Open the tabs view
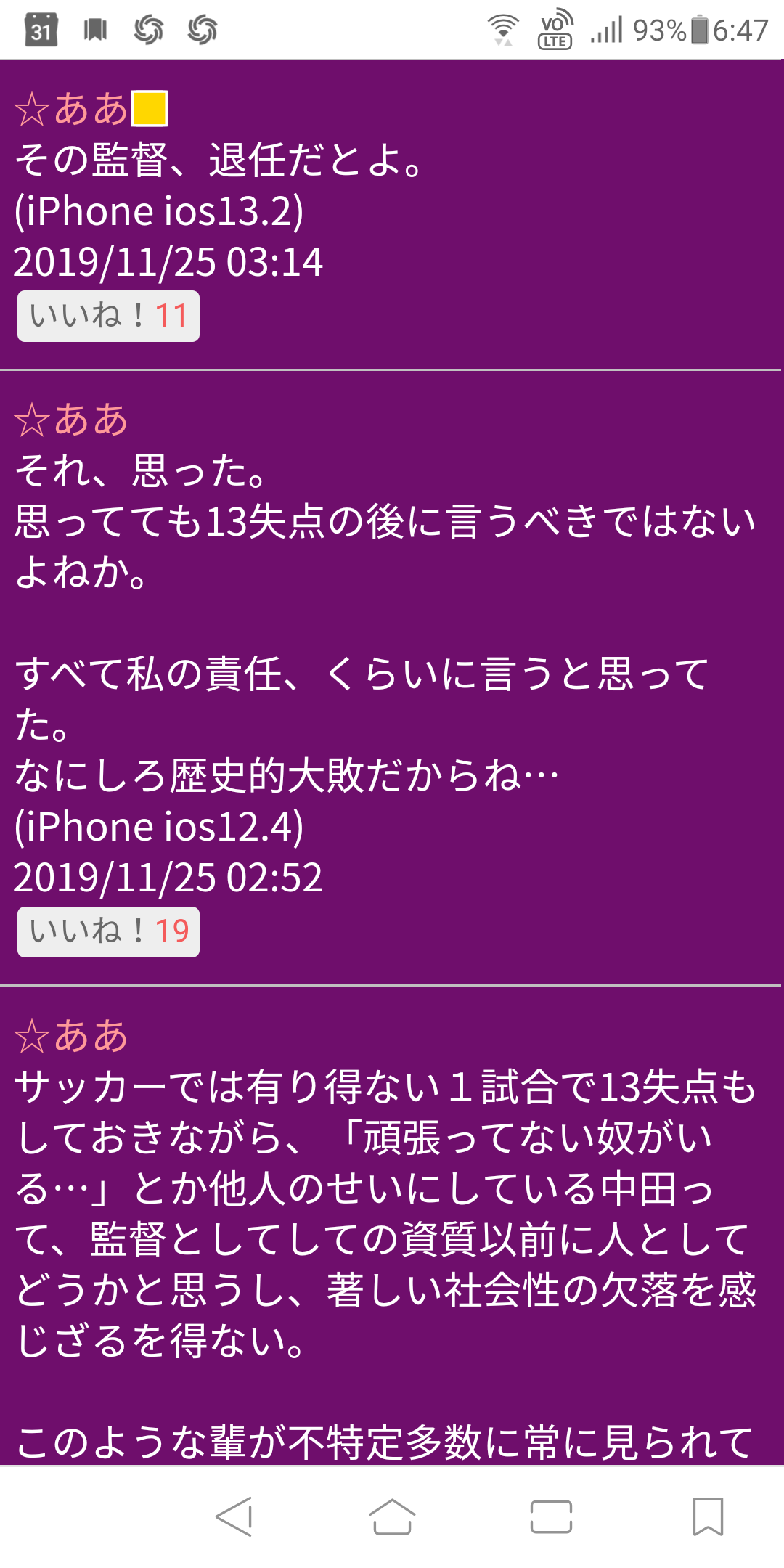Image resolution: width=784 pixels, height=1568 pixels. pos(551,1516)
